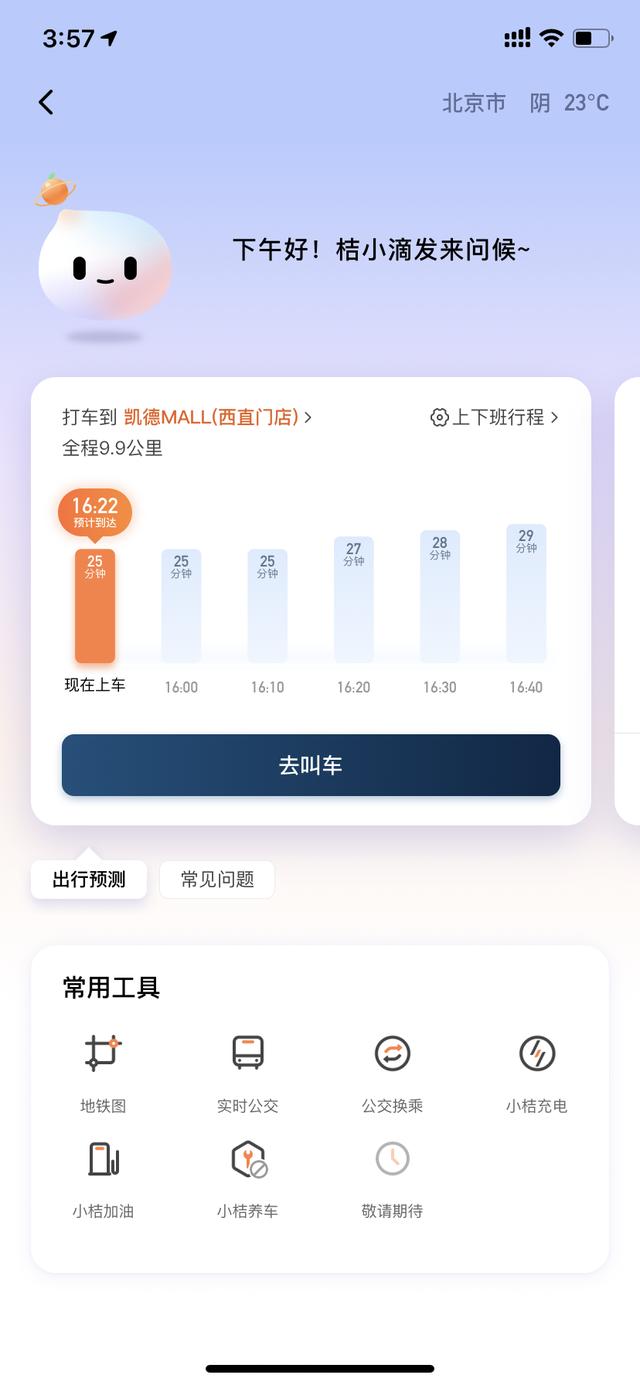Open 小桔充电 charging service
This screenshot has width=640, height=1385.
(x=537, y=1070)
